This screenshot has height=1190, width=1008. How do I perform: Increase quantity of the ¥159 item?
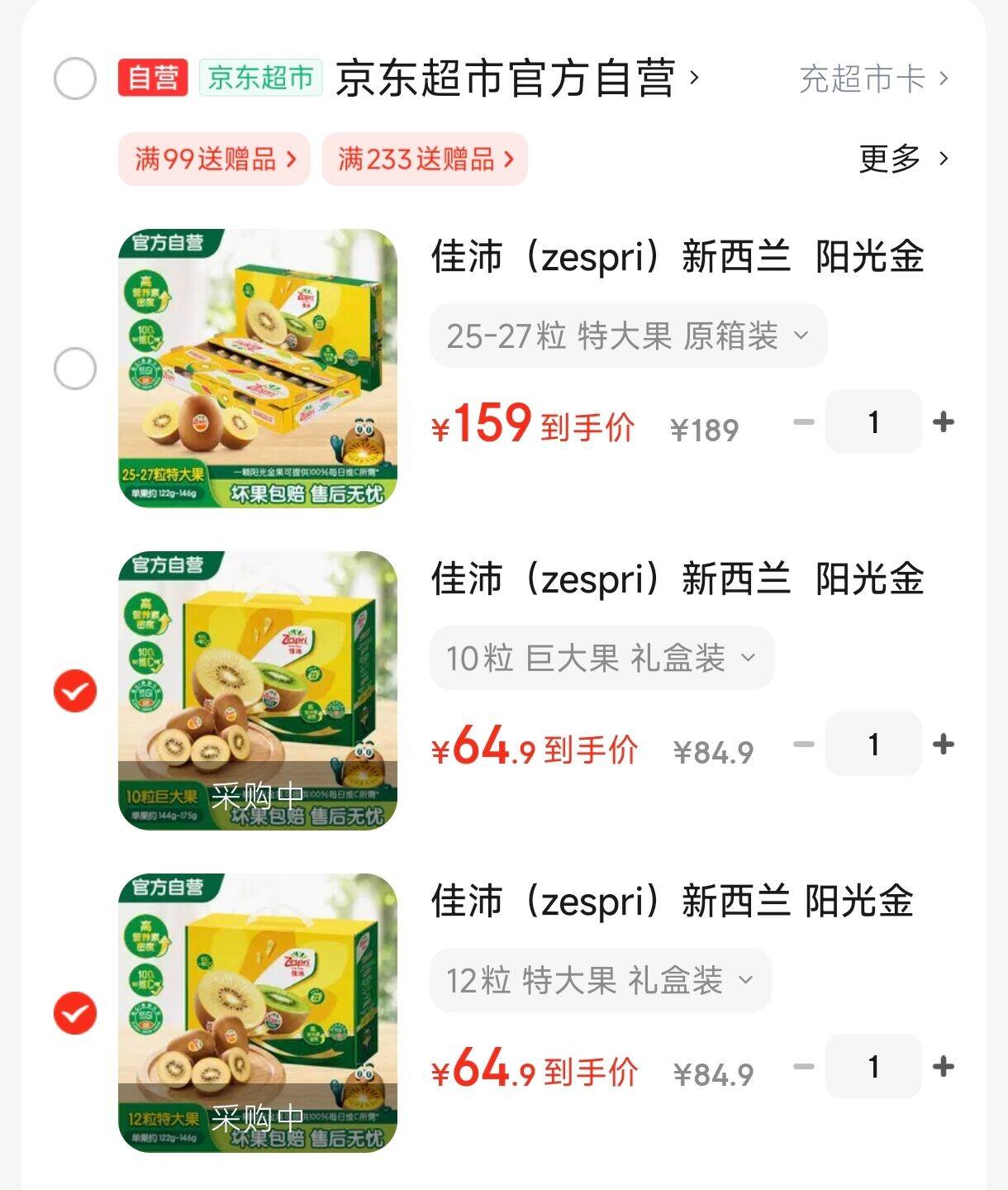point(943,422)
